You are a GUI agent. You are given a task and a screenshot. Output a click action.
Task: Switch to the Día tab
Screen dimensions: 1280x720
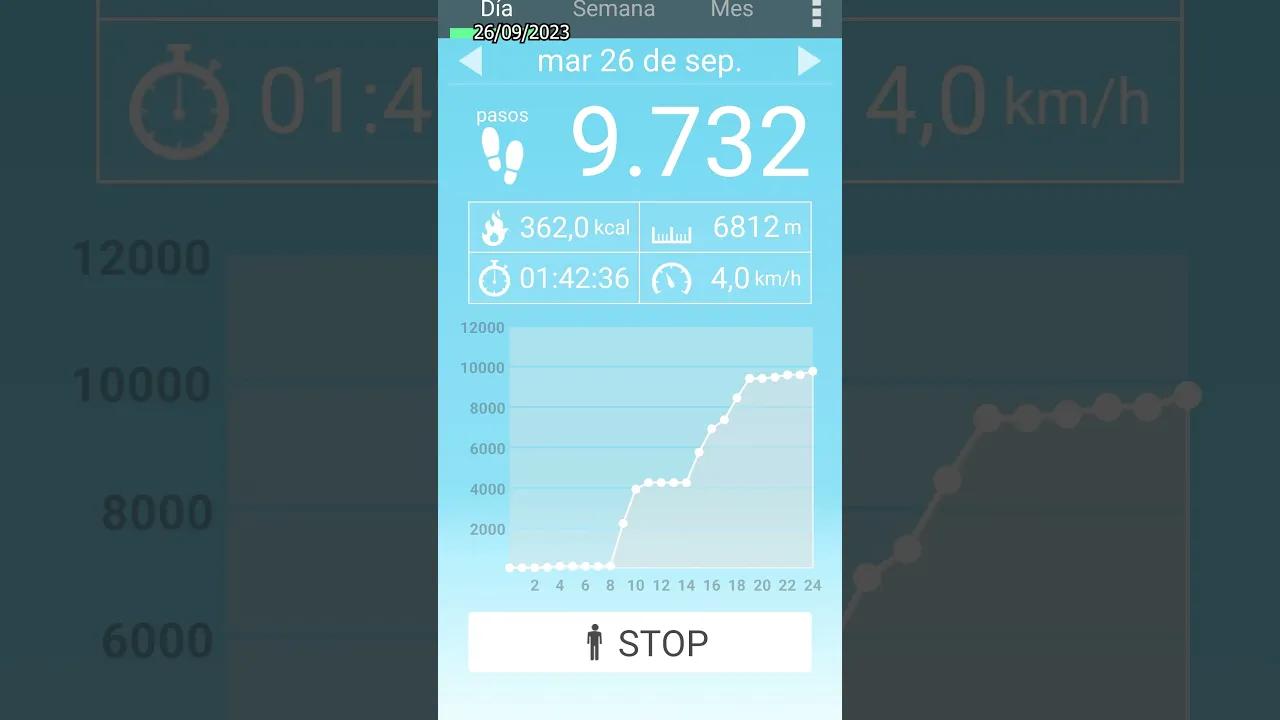pos(497,10)
